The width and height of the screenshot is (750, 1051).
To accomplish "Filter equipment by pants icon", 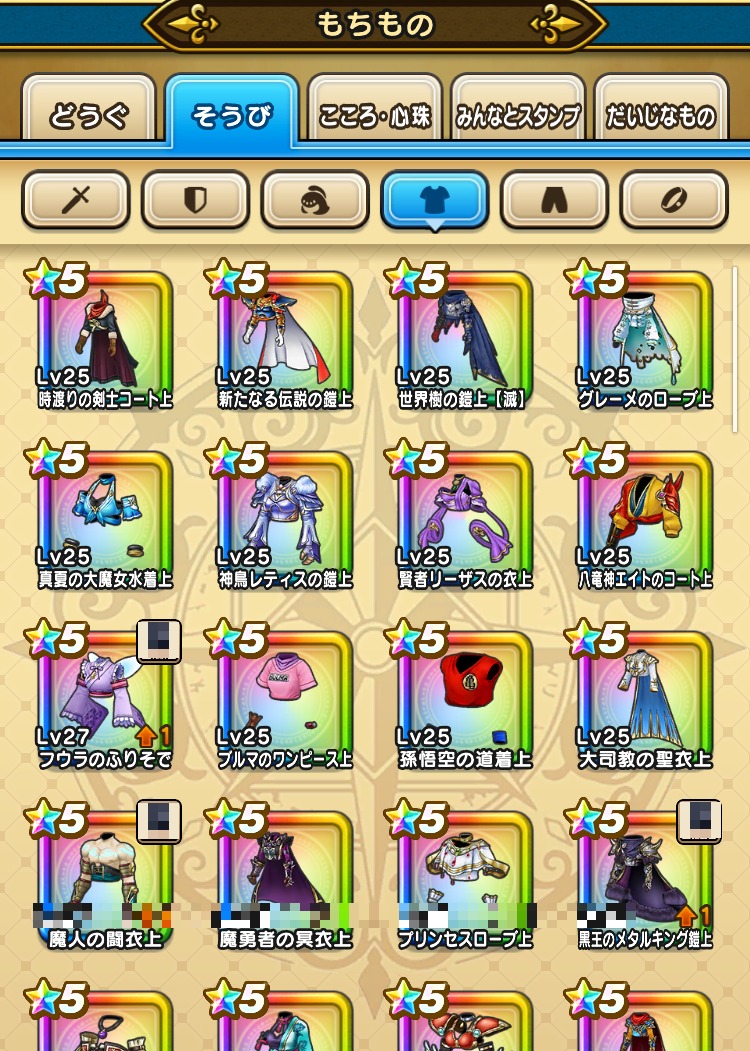I will pos(554,200).
